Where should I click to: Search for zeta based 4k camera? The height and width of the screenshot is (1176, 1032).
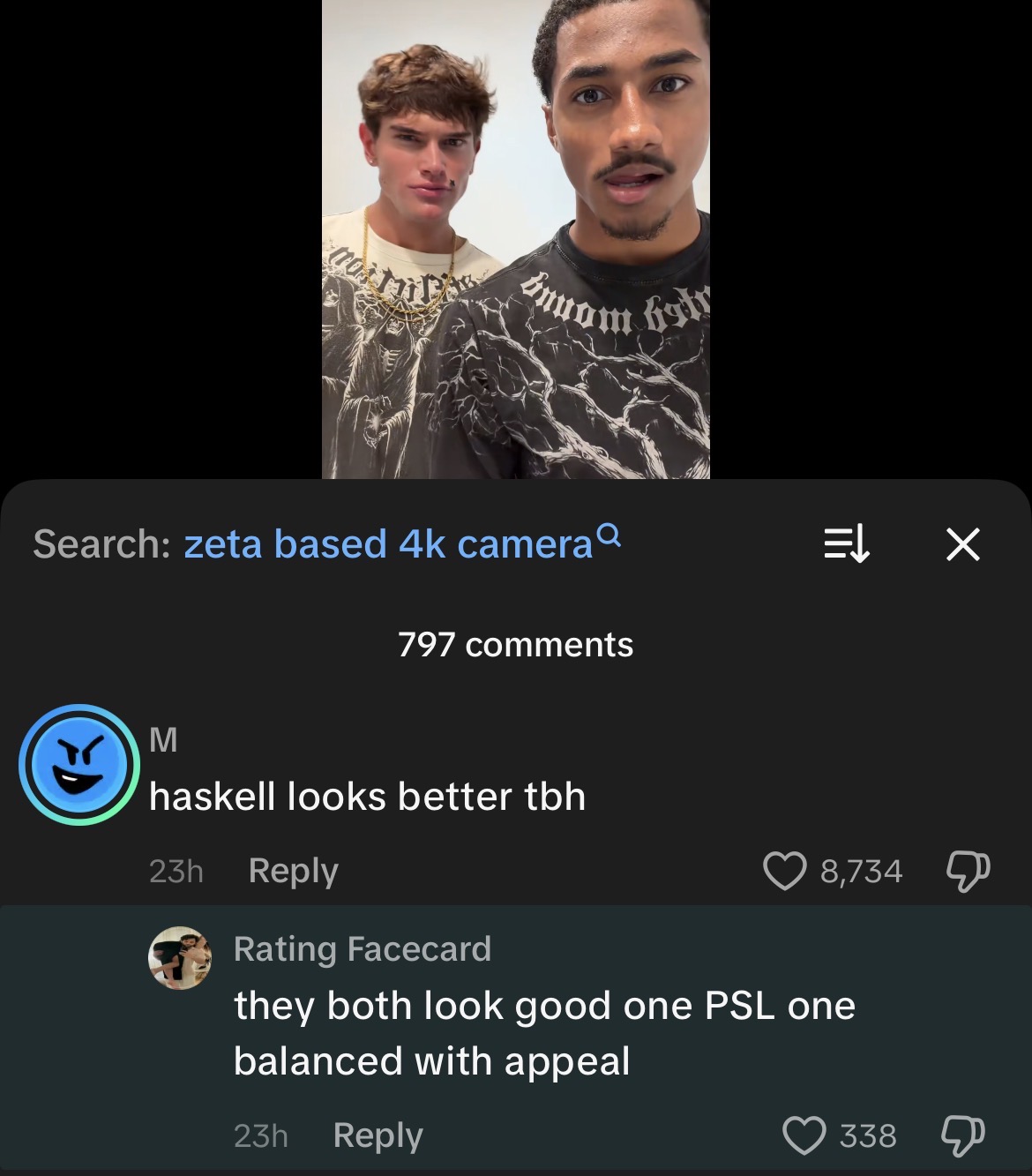(x=388, y=543)
